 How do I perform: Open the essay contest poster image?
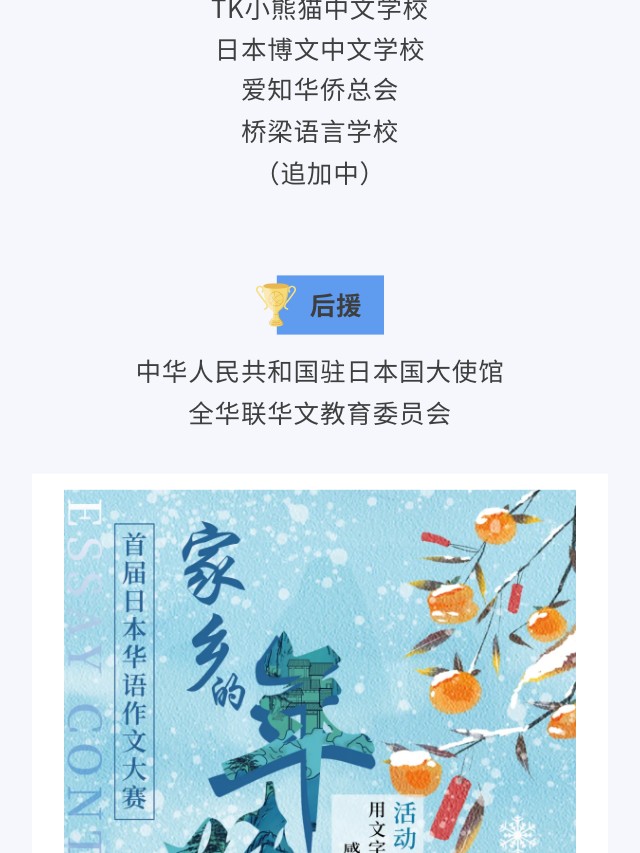320,670
